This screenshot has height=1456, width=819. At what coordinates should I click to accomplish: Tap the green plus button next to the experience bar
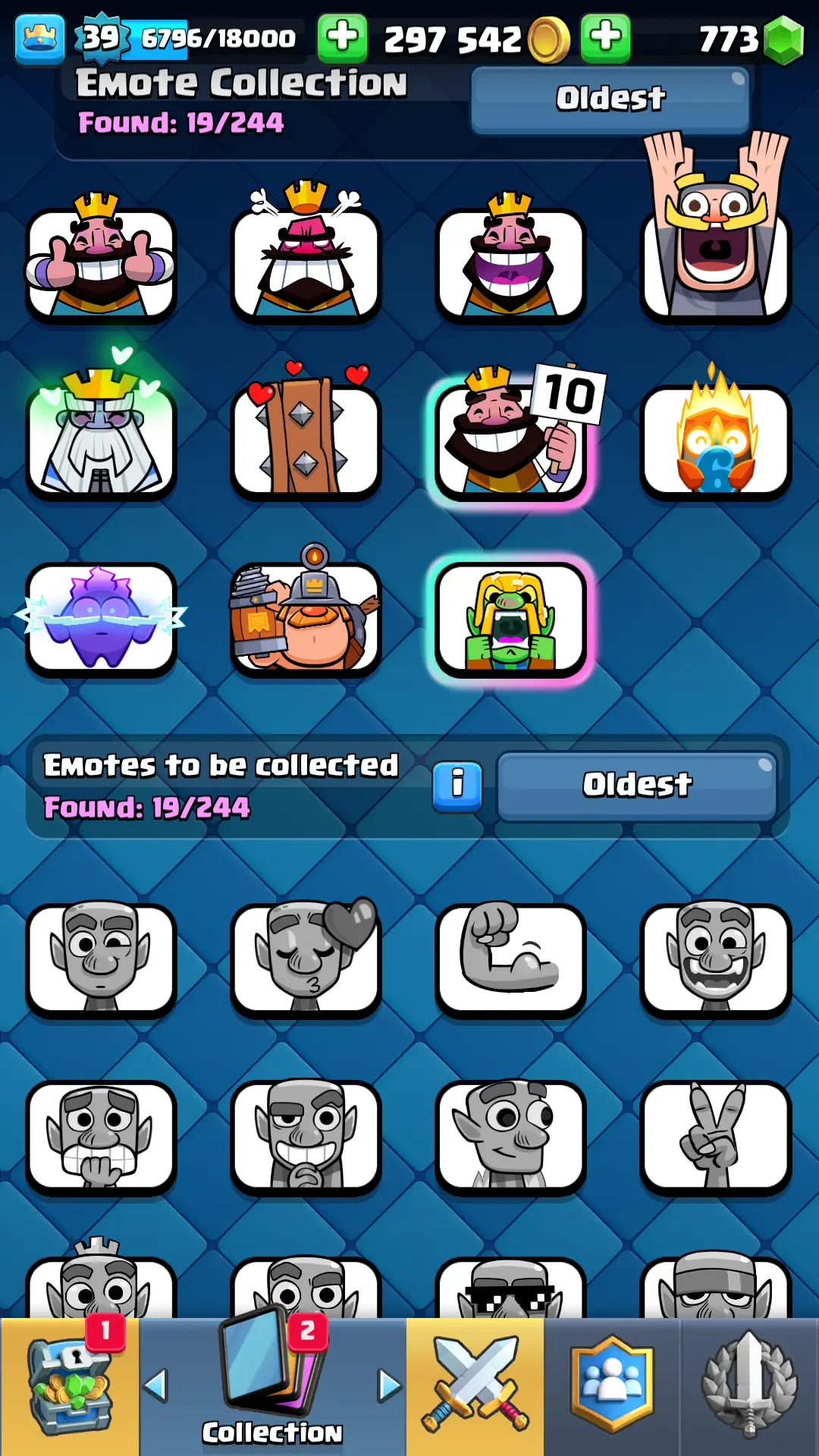342,38
